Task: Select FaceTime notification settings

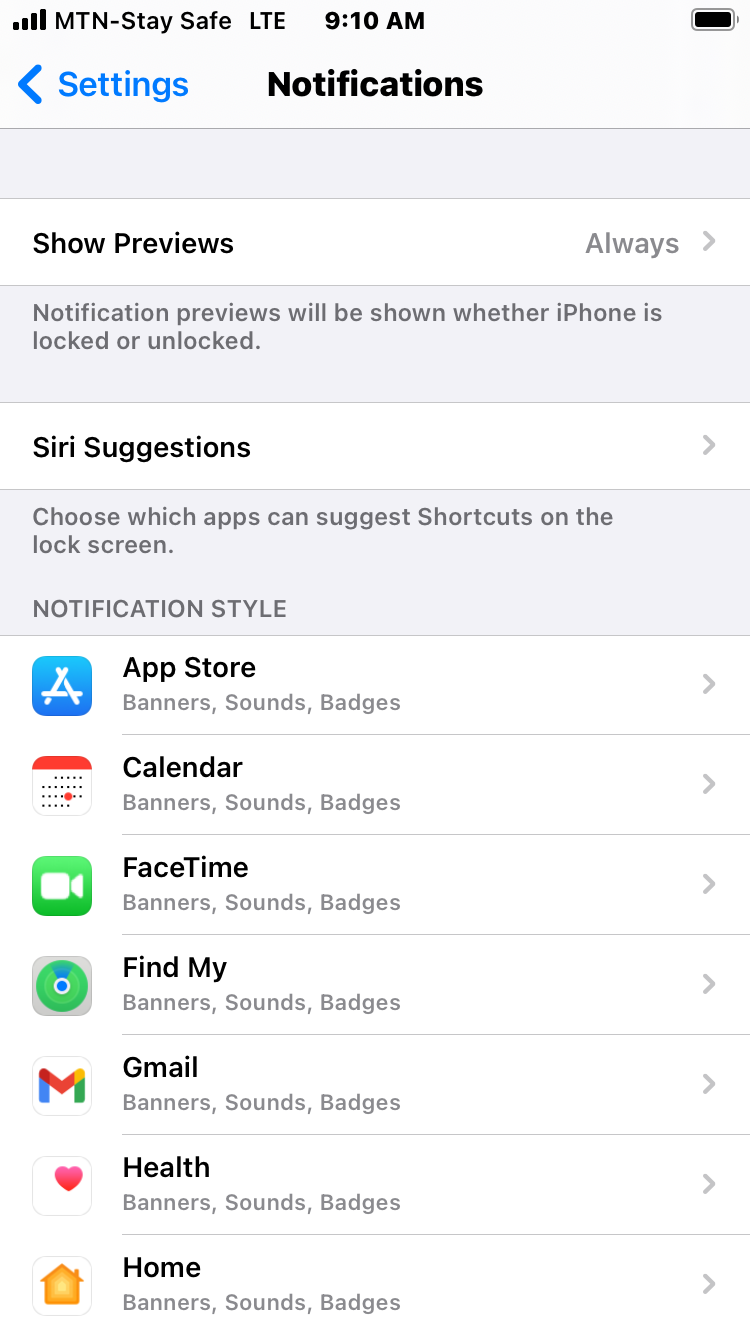Action: pyautogui.click(x=375, y=885)
